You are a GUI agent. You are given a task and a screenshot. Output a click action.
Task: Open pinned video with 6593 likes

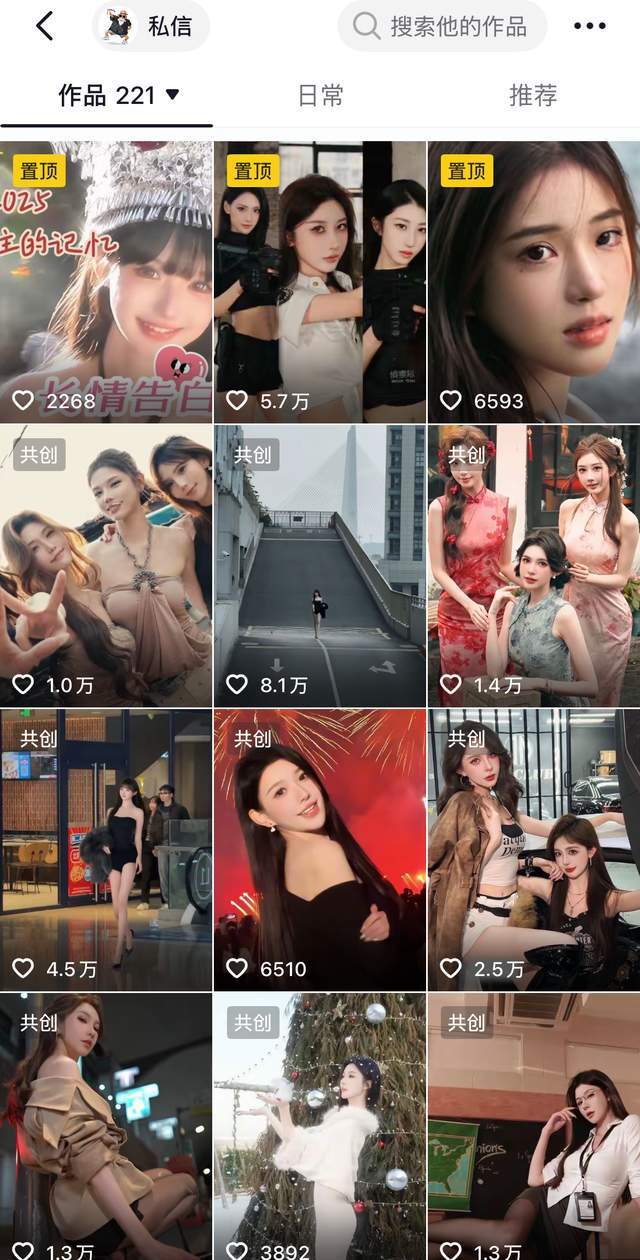pyautogui.click(x=534, y=282)
